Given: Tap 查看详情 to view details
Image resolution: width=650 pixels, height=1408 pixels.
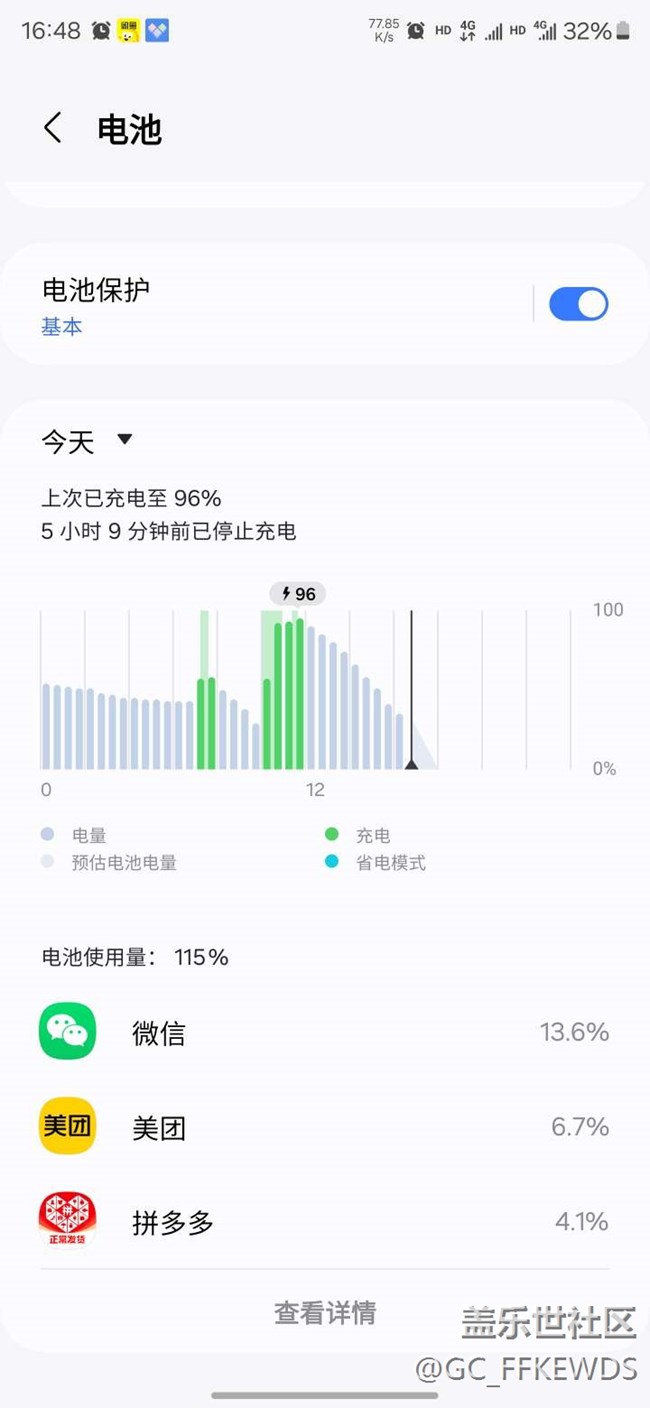Looking at the screenshot, I should (x=325, y=1312).
